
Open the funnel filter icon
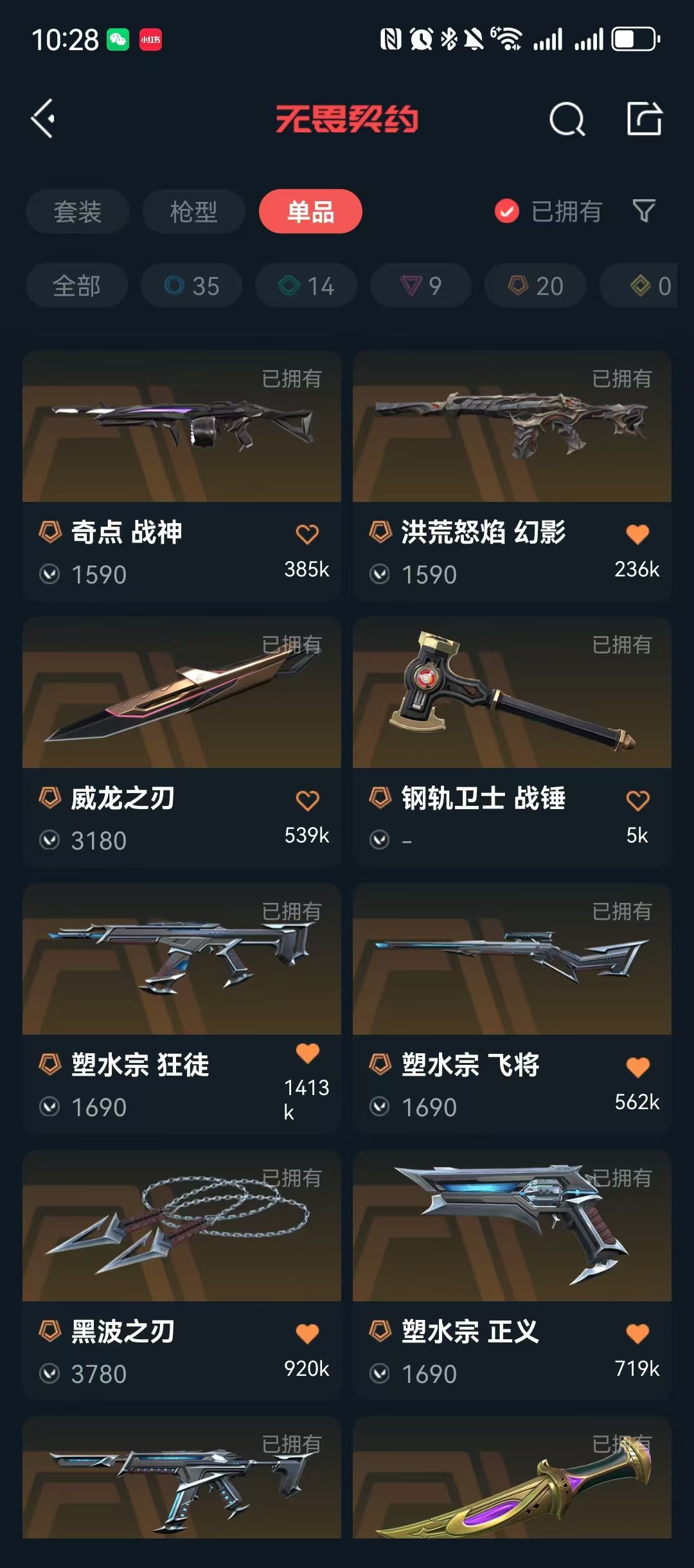644,211
